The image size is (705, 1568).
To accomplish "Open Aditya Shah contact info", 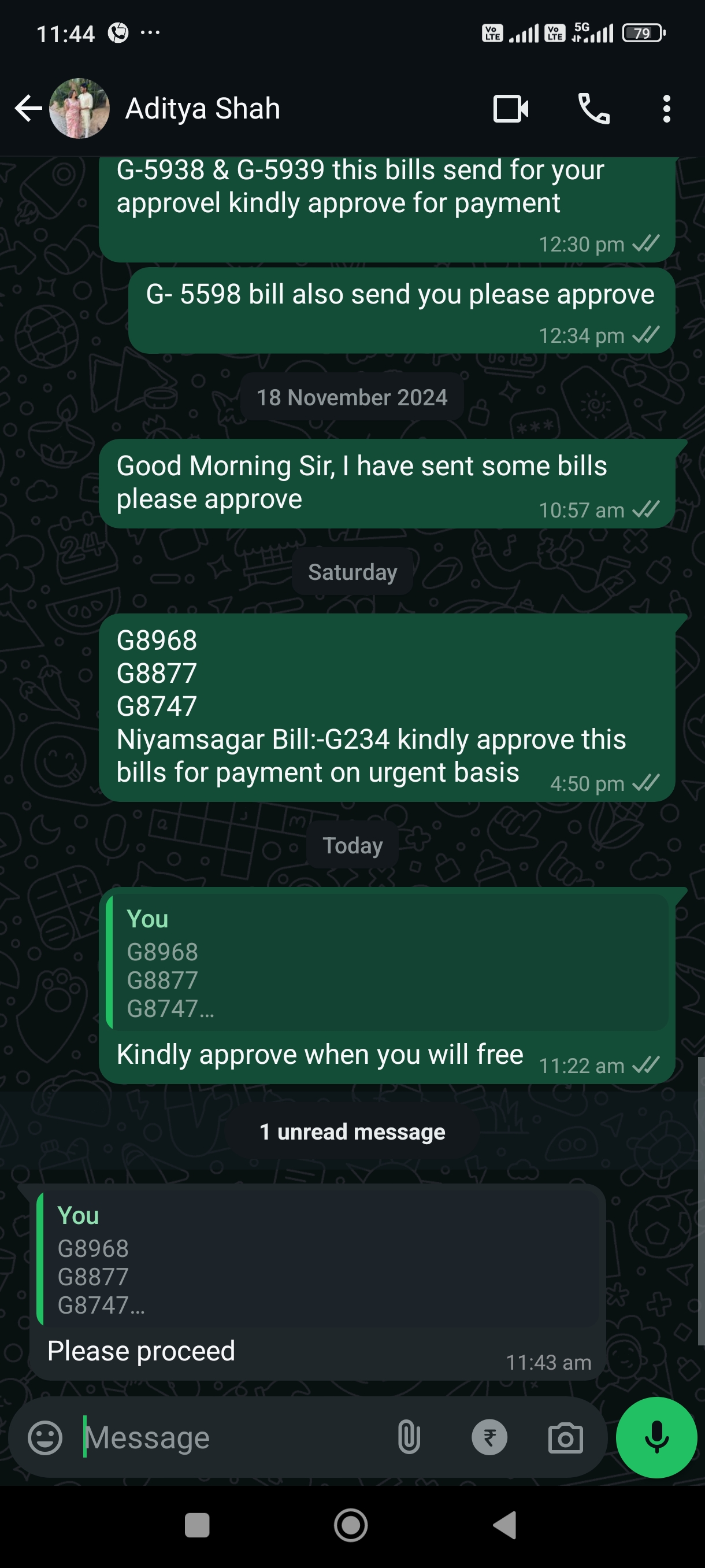I will coord(203,109).
